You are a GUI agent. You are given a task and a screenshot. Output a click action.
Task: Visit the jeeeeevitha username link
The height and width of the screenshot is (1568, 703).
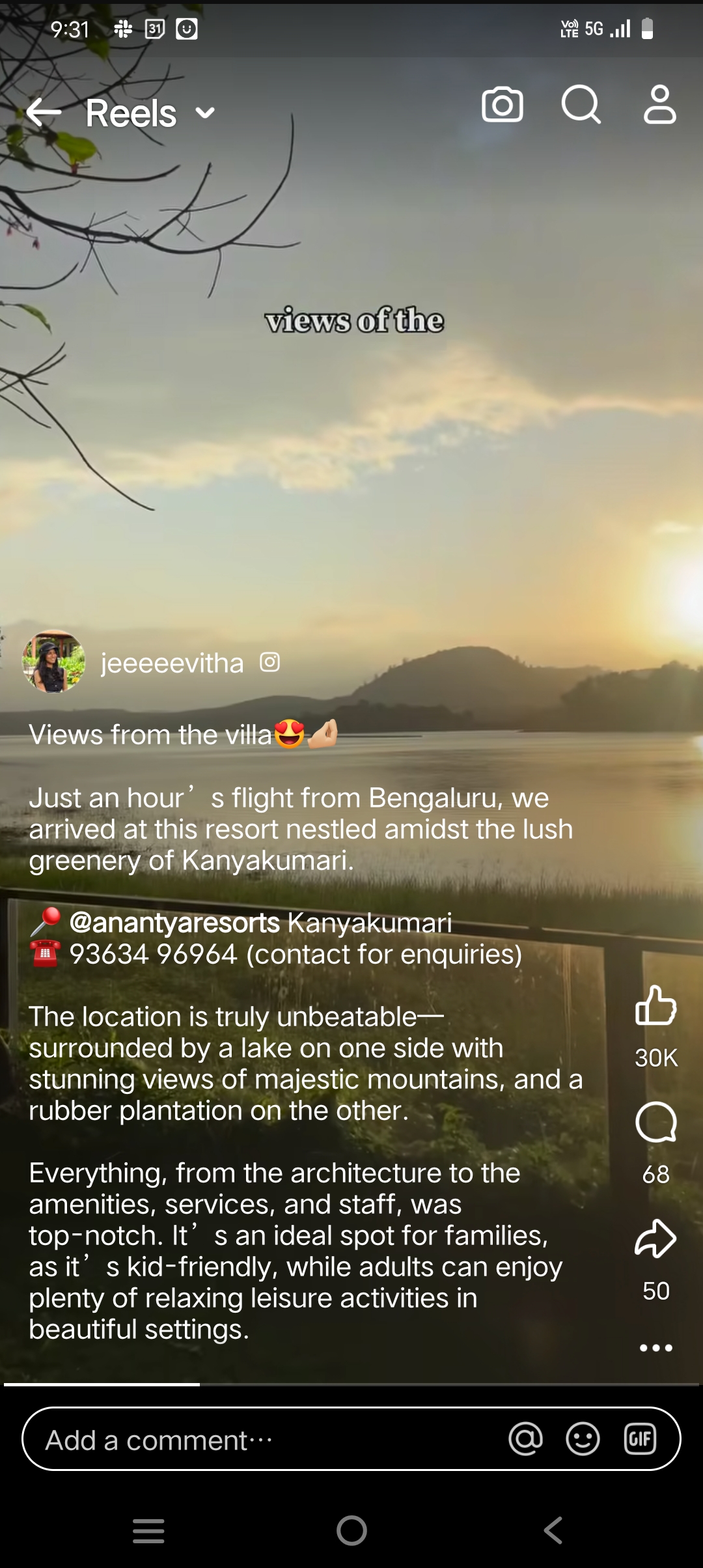172,663
